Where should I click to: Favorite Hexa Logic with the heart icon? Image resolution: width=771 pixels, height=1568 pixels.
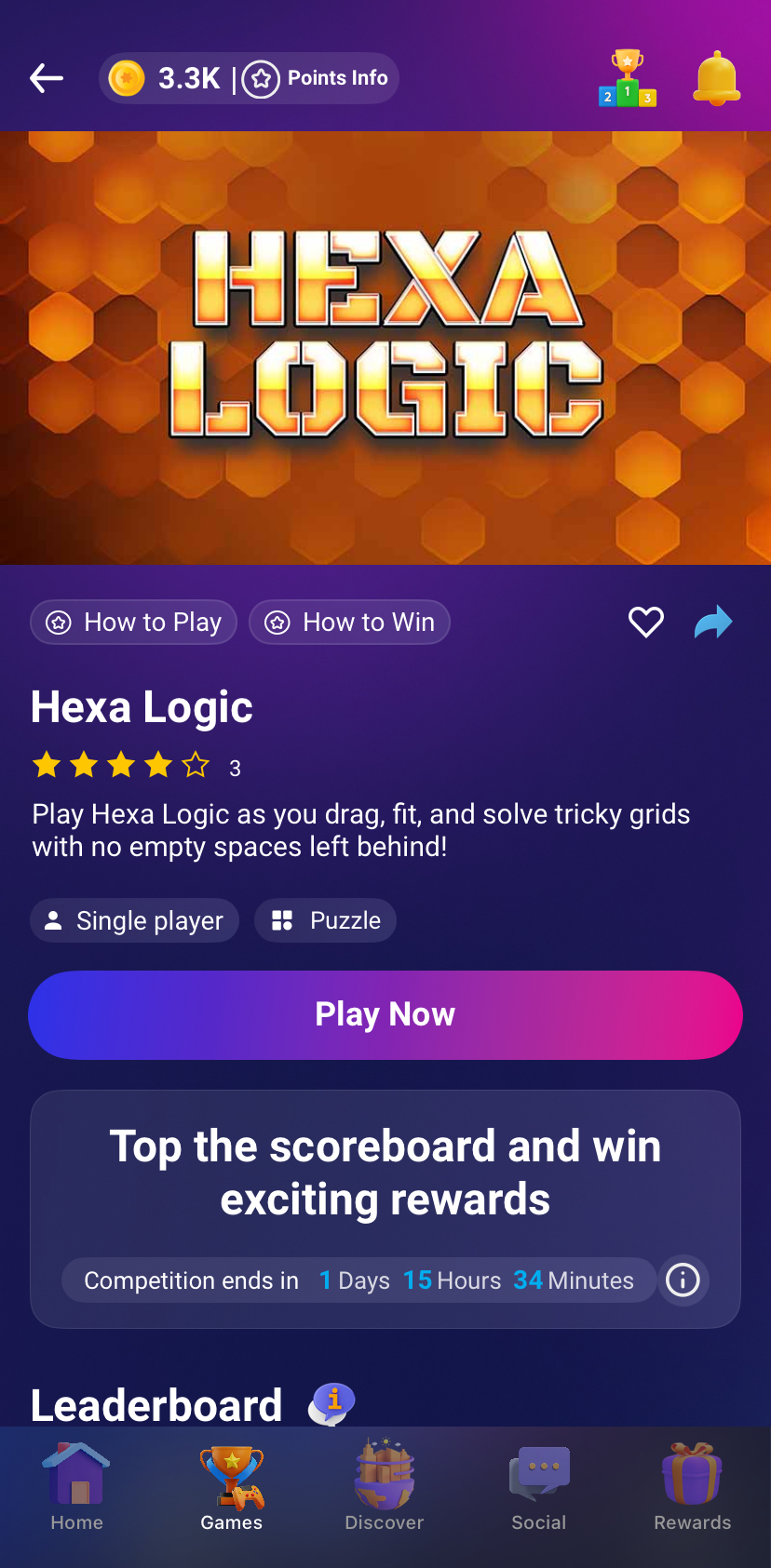(646, 622)
